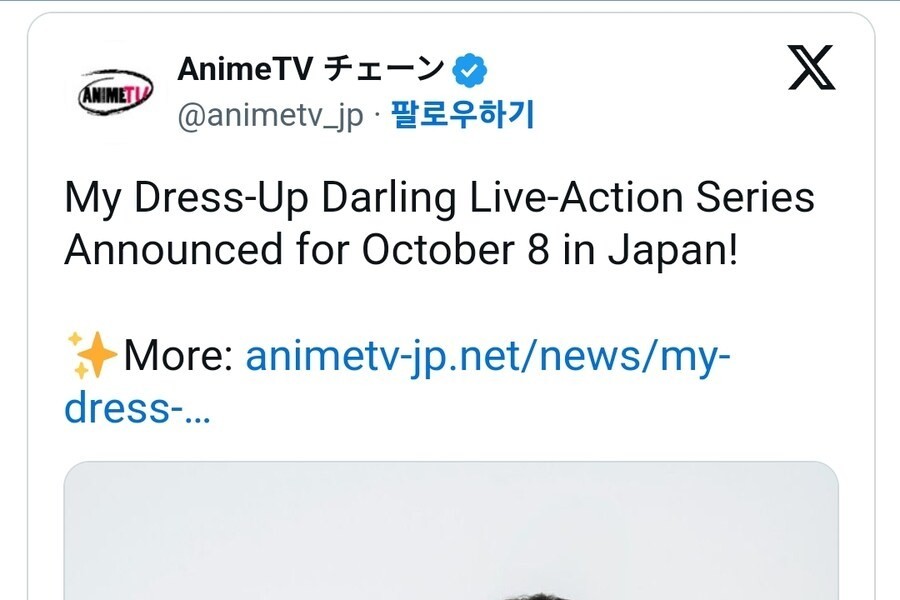View the @animetv_jp handle profile
900x600 pixels.
coord(270,116)
